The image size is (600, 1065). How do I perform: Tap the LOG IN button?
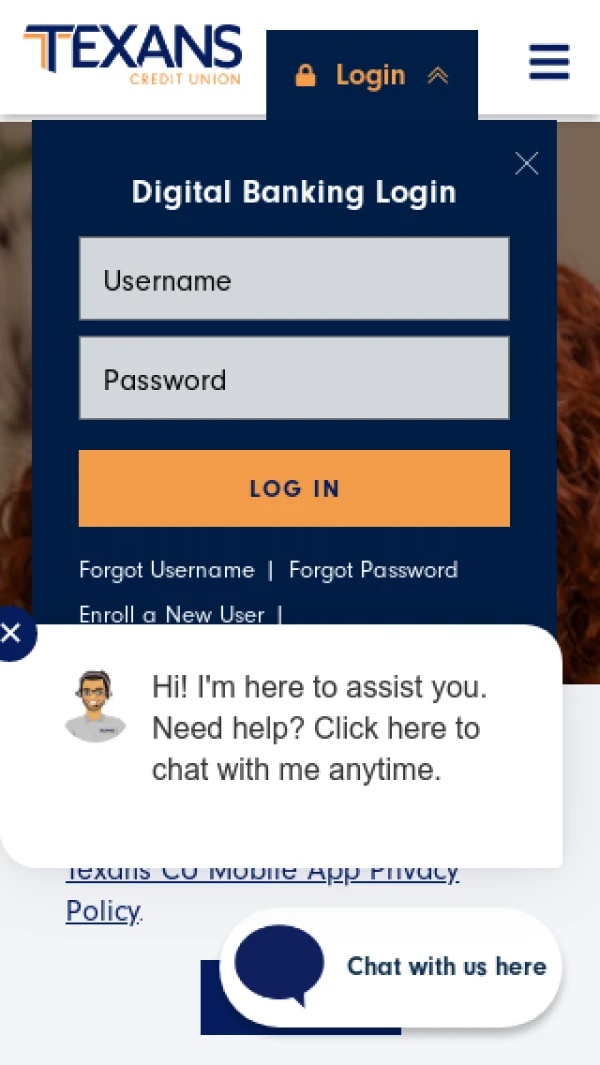coord(294,488)
